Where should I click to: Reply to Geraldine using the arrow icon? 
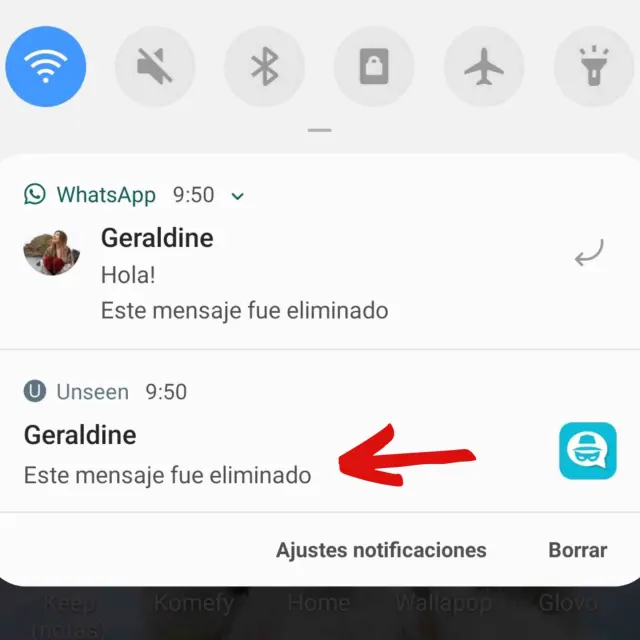tap(589, 254)
